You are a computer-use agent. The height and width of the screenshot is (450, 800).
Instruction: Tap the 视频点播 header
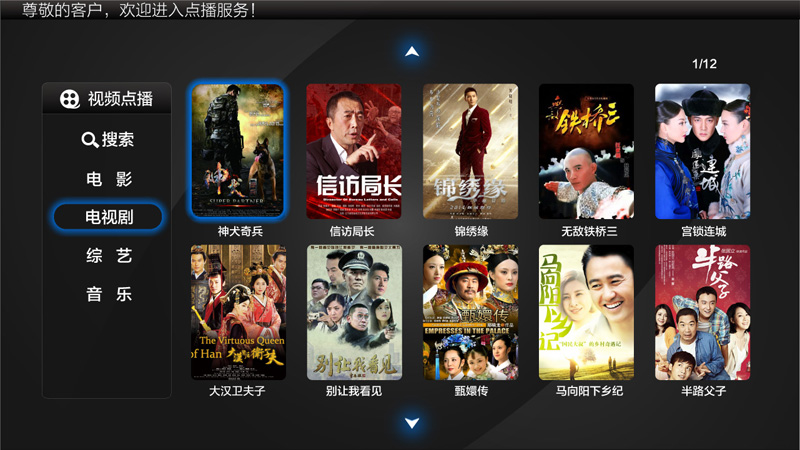(107, 99)
